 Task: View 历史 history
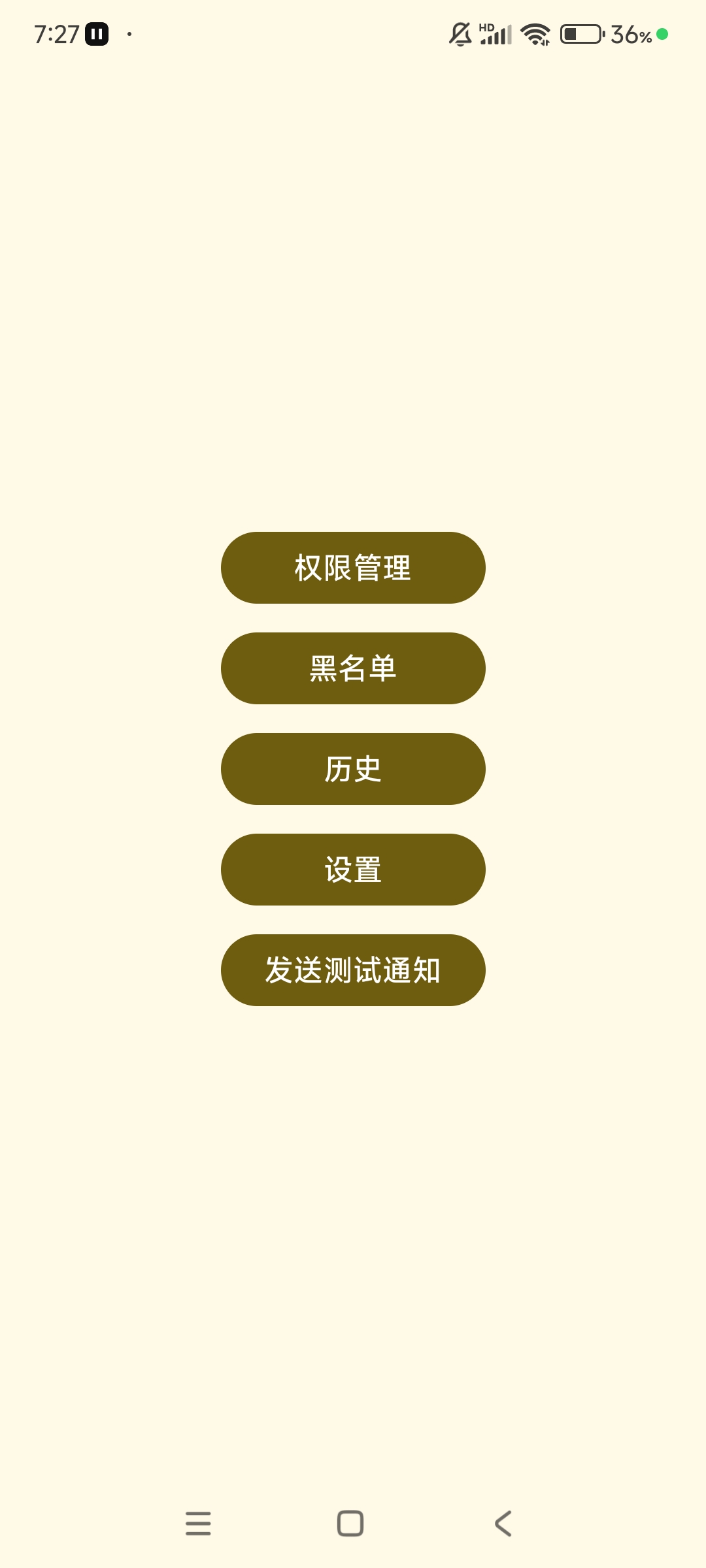[x=353, y=769]
